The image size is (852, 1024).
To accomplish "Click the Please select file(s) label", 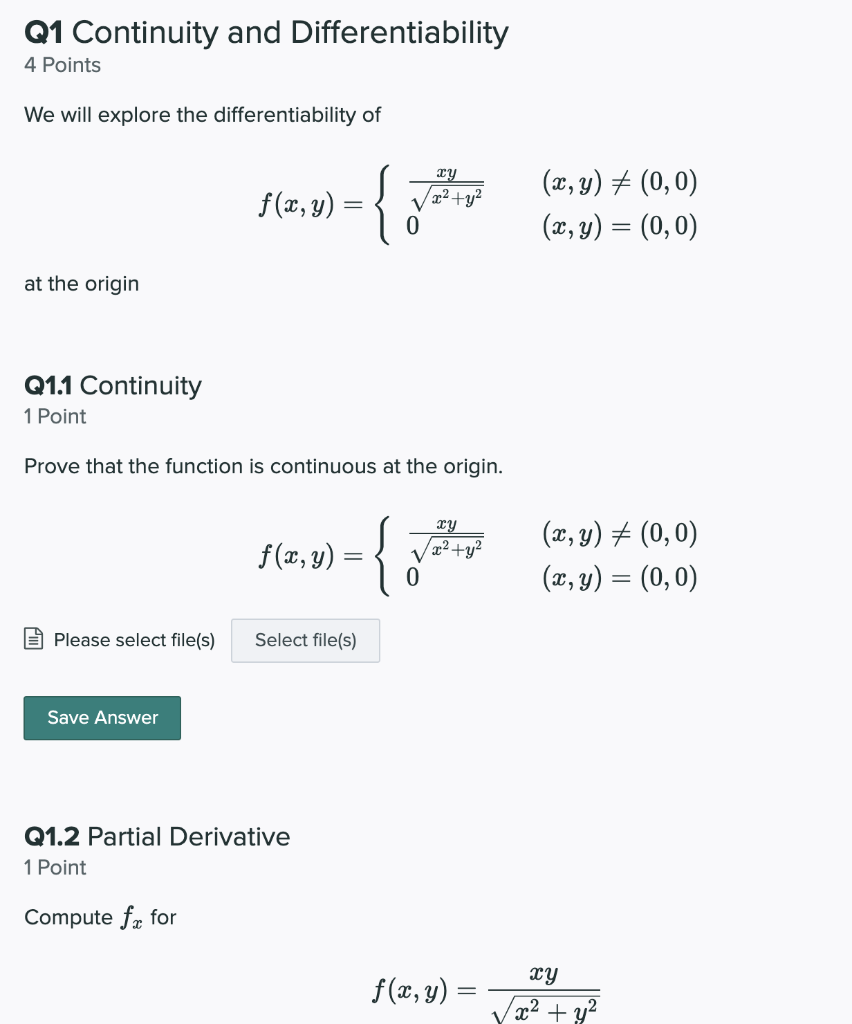I will point(133,640).
